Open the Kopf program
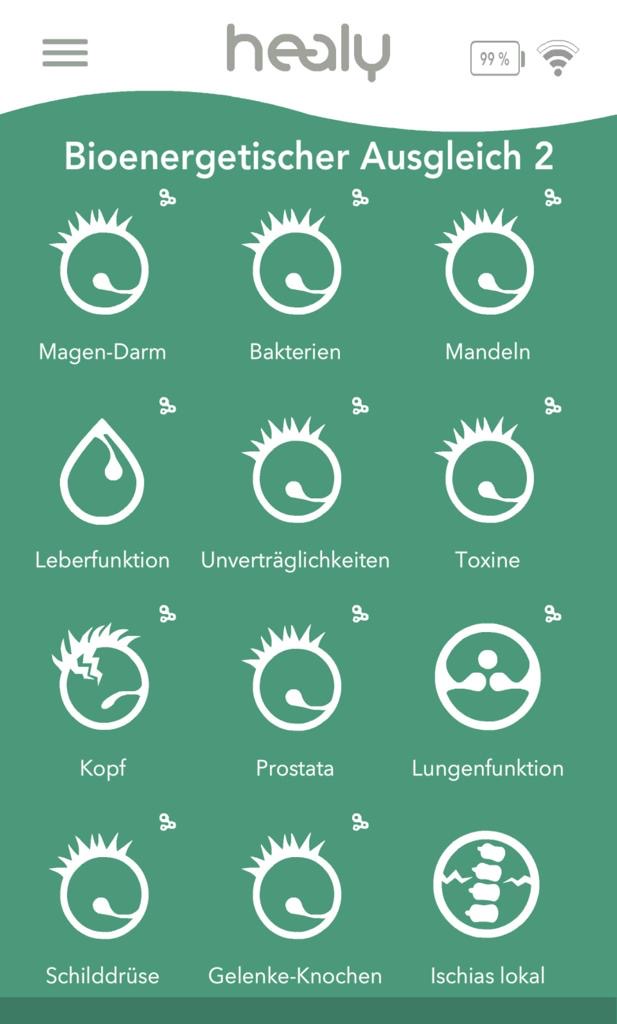 (x=103, y=684)
